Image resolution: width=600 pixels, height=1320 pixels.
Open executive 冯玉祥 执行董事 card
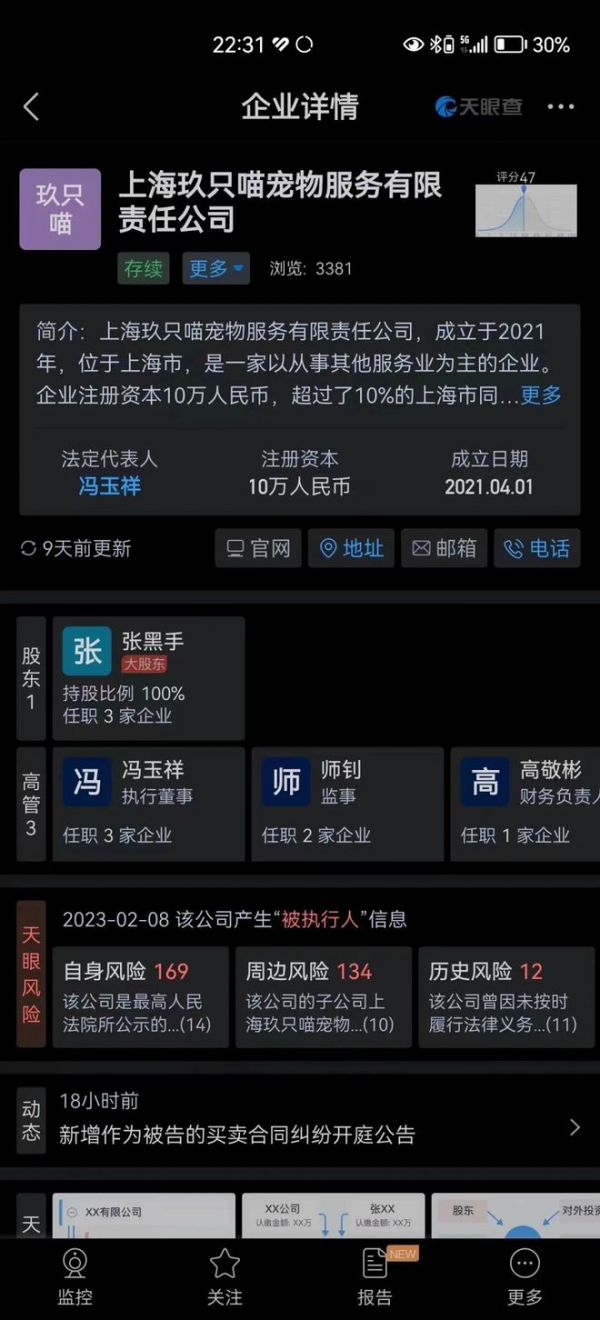coord(148,803)
